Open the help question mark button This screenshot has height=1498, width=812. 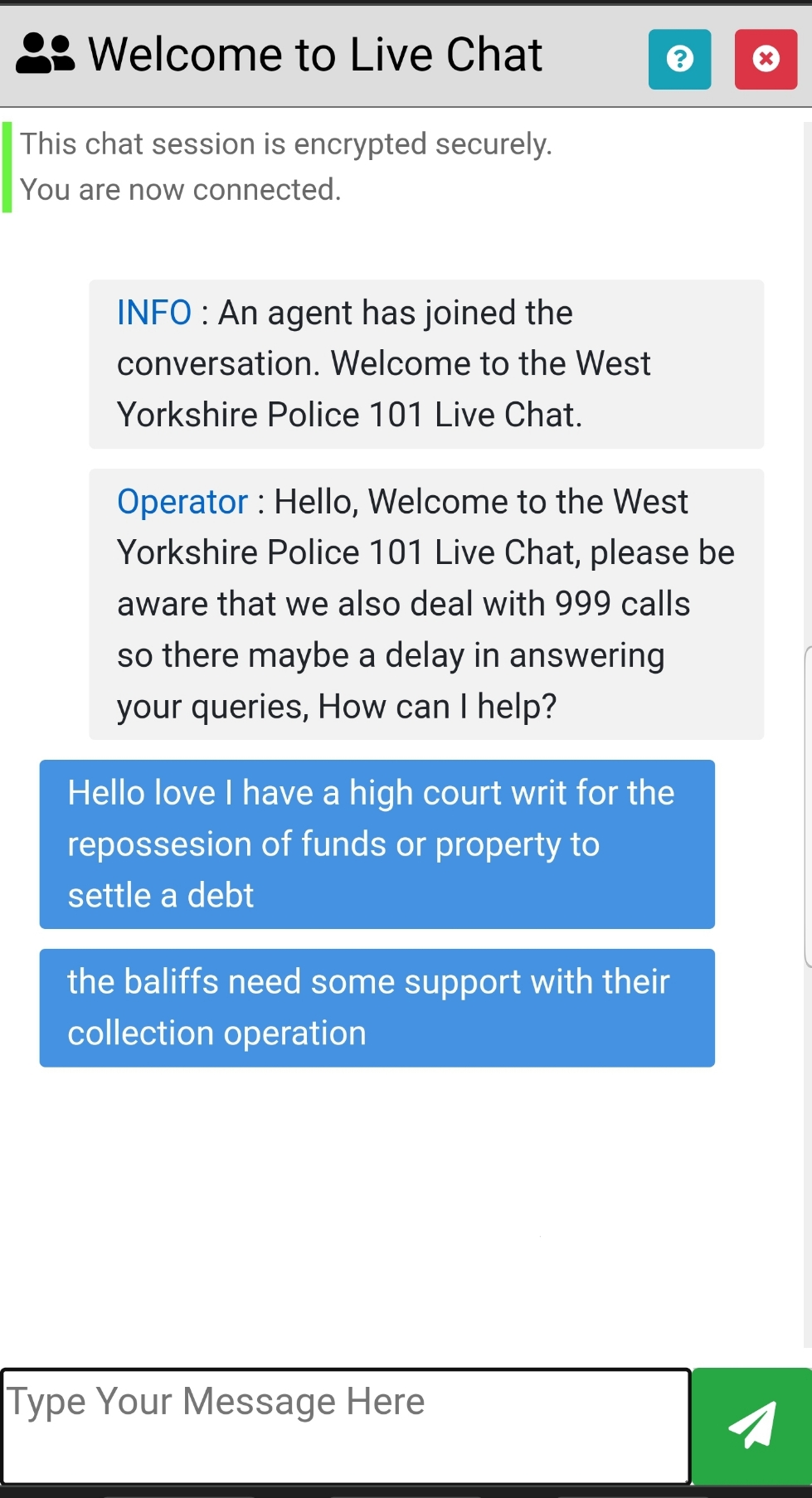(x=679, y=59)
